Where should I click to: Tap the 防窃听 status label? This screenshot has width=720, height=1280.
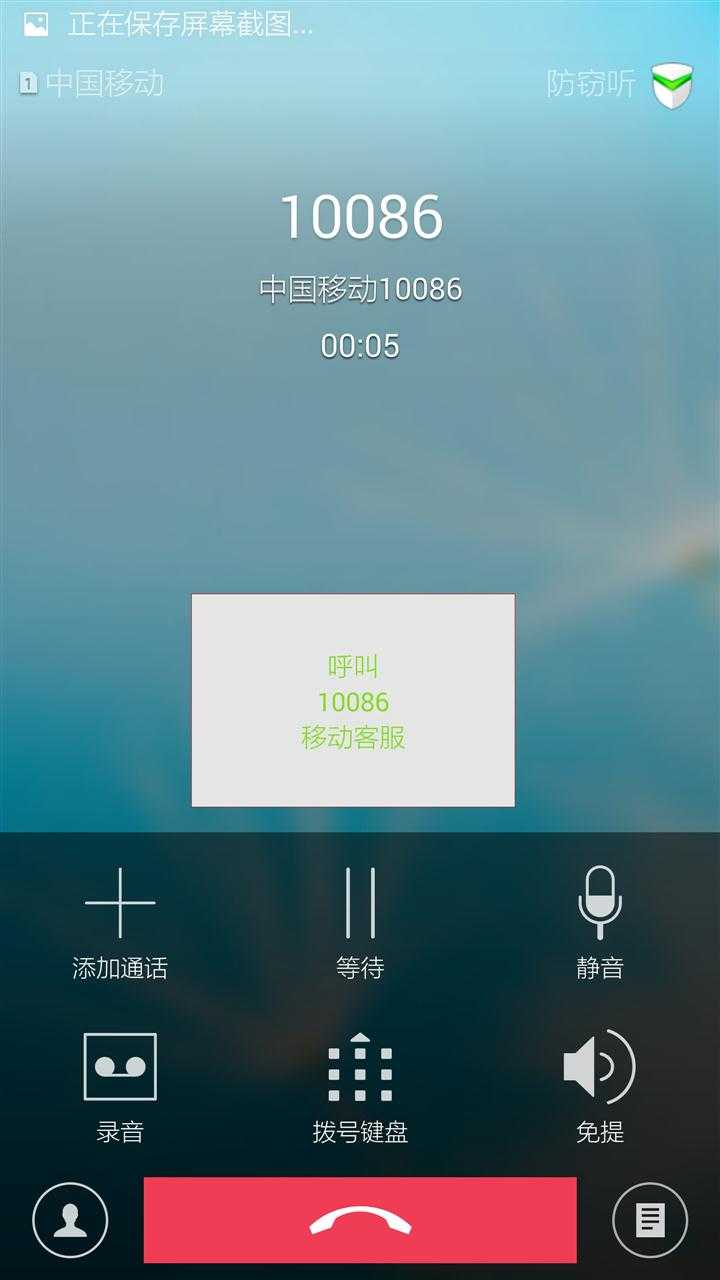pos(590,84)
